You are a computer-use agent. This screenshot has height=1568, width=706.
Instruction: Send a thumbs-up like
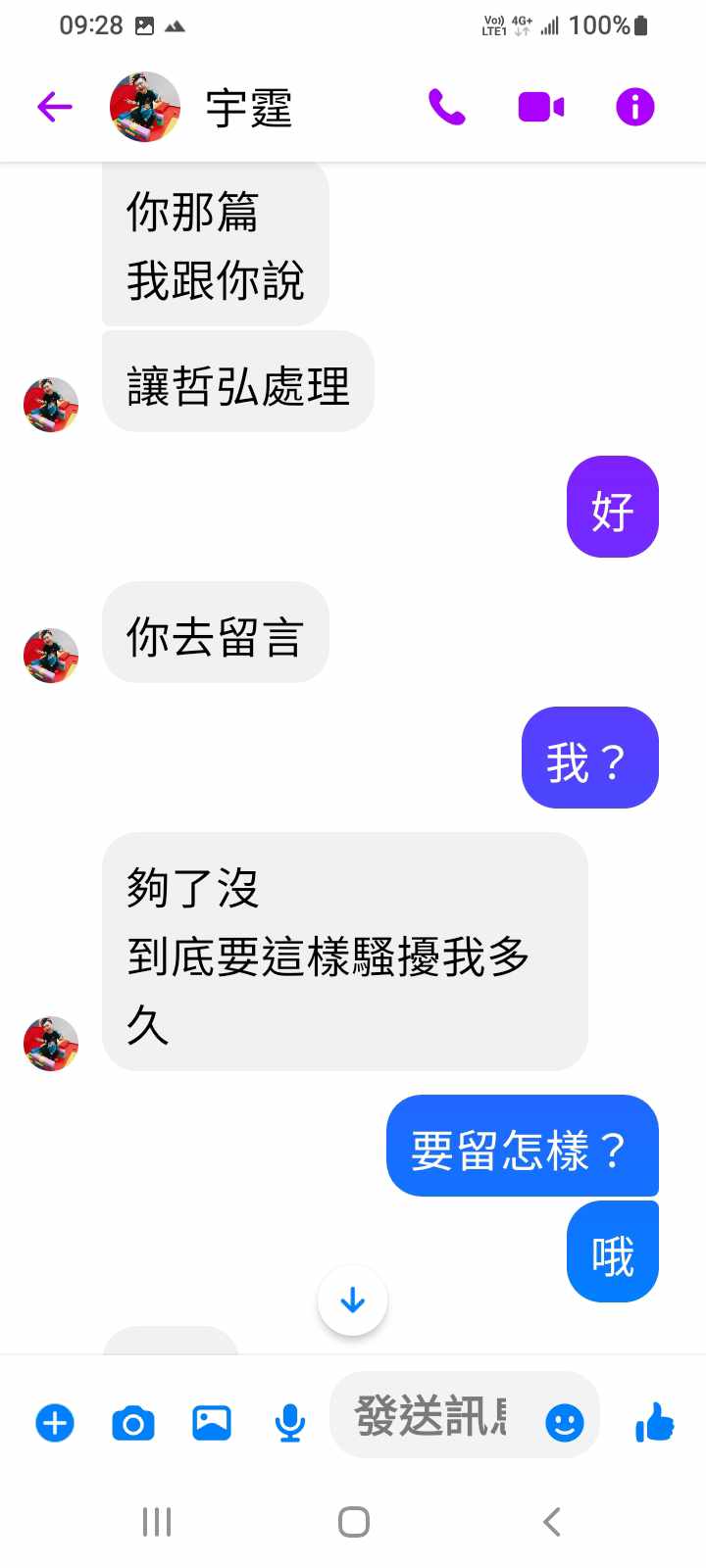coord(655,1422)
